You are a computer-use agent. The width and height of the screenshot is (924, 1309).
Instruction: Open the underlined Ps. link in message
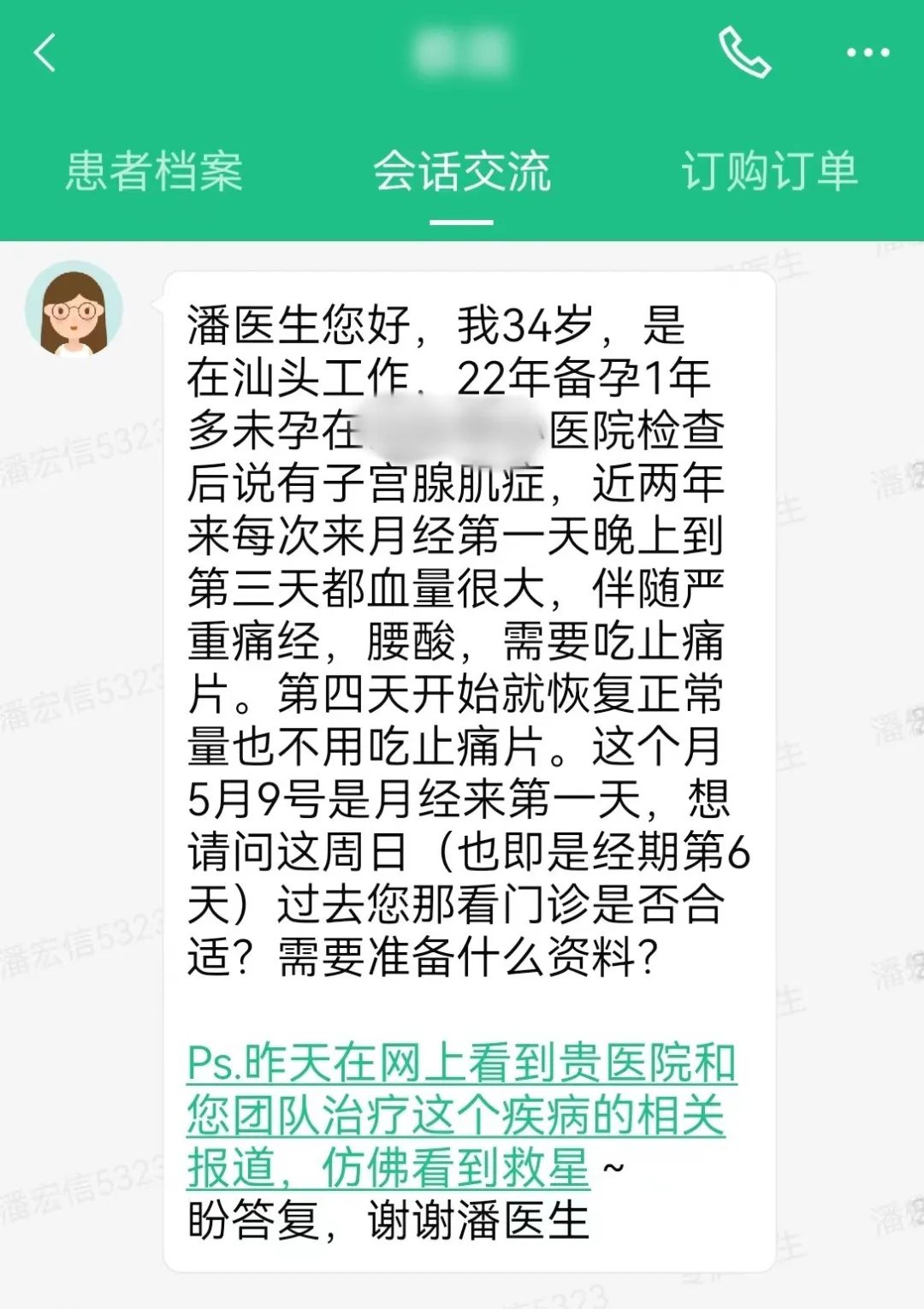tap(459, 1115)
